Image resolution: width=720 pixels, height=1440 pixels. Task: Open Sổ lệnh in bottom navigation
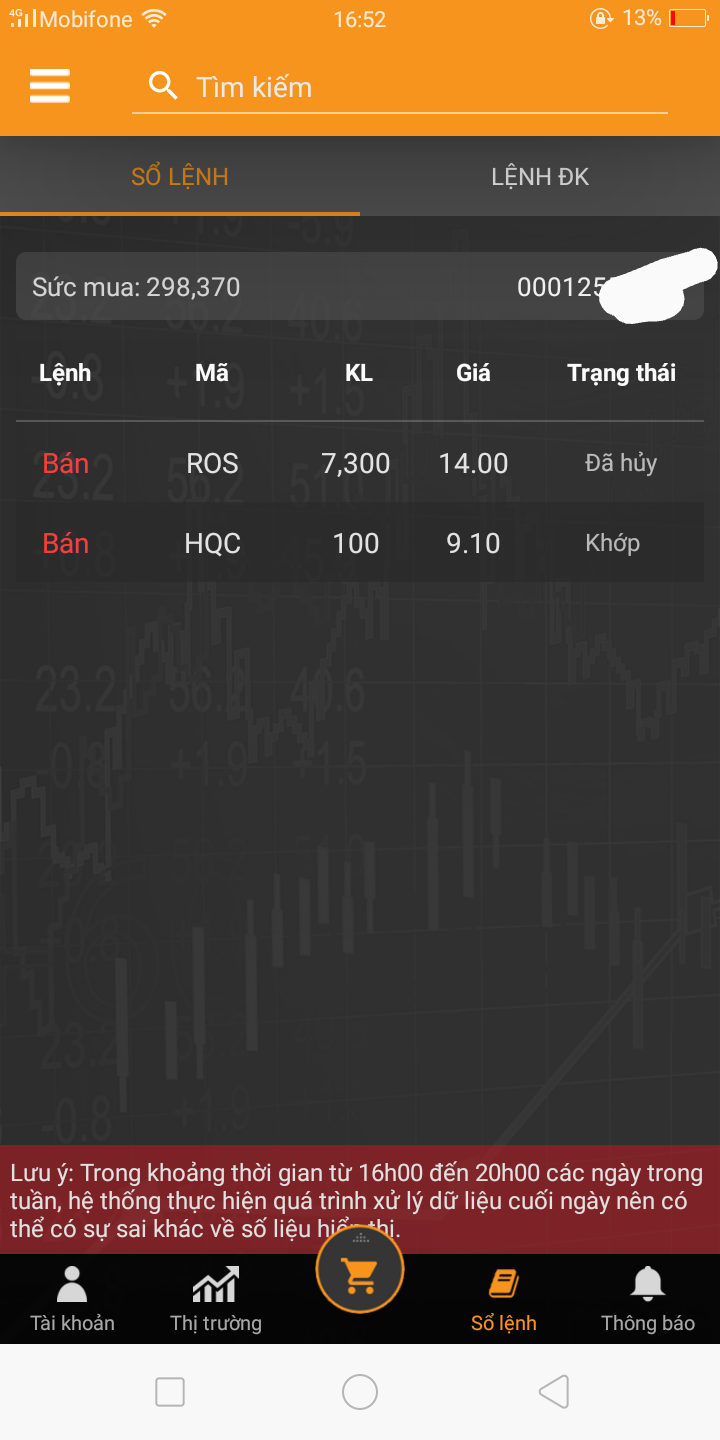[504, 1300]
